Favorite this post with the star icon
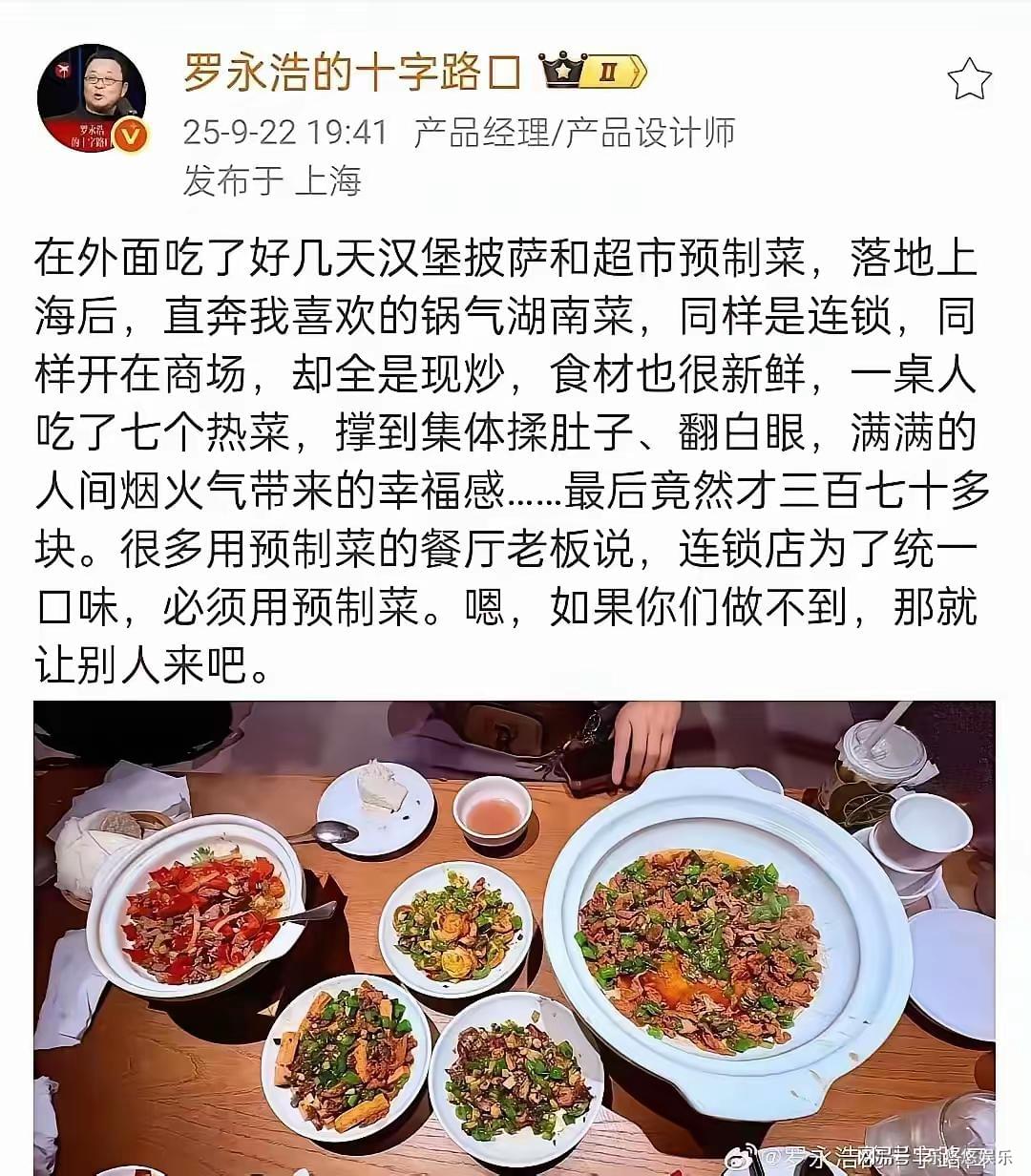Screen dimensions: 1031x1176 [970, 79]
